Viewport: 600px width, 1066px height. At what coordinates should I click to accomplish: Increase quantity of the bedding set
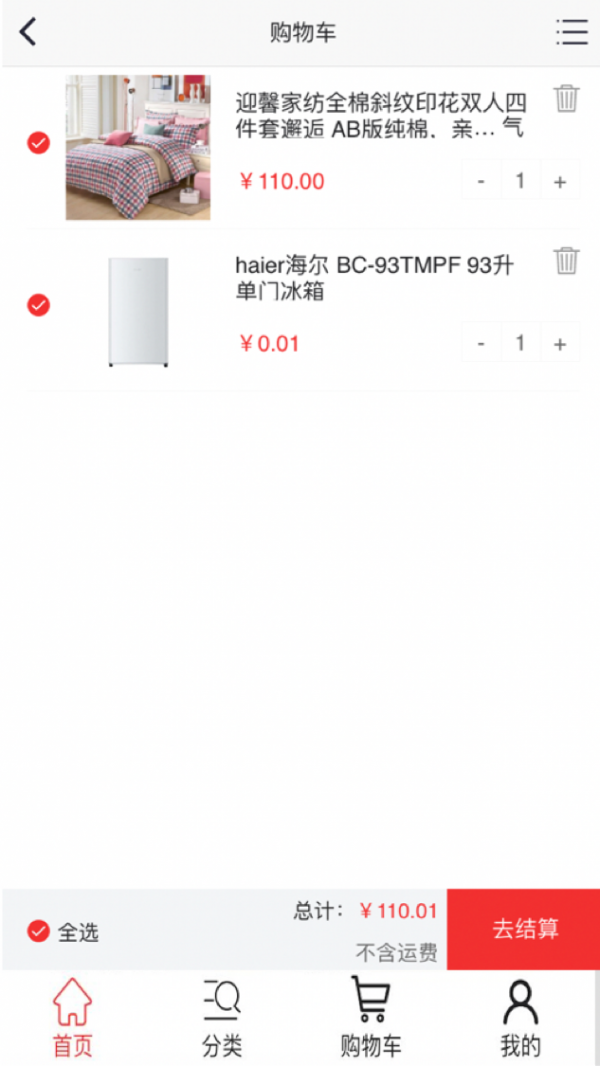coord(560,181)
